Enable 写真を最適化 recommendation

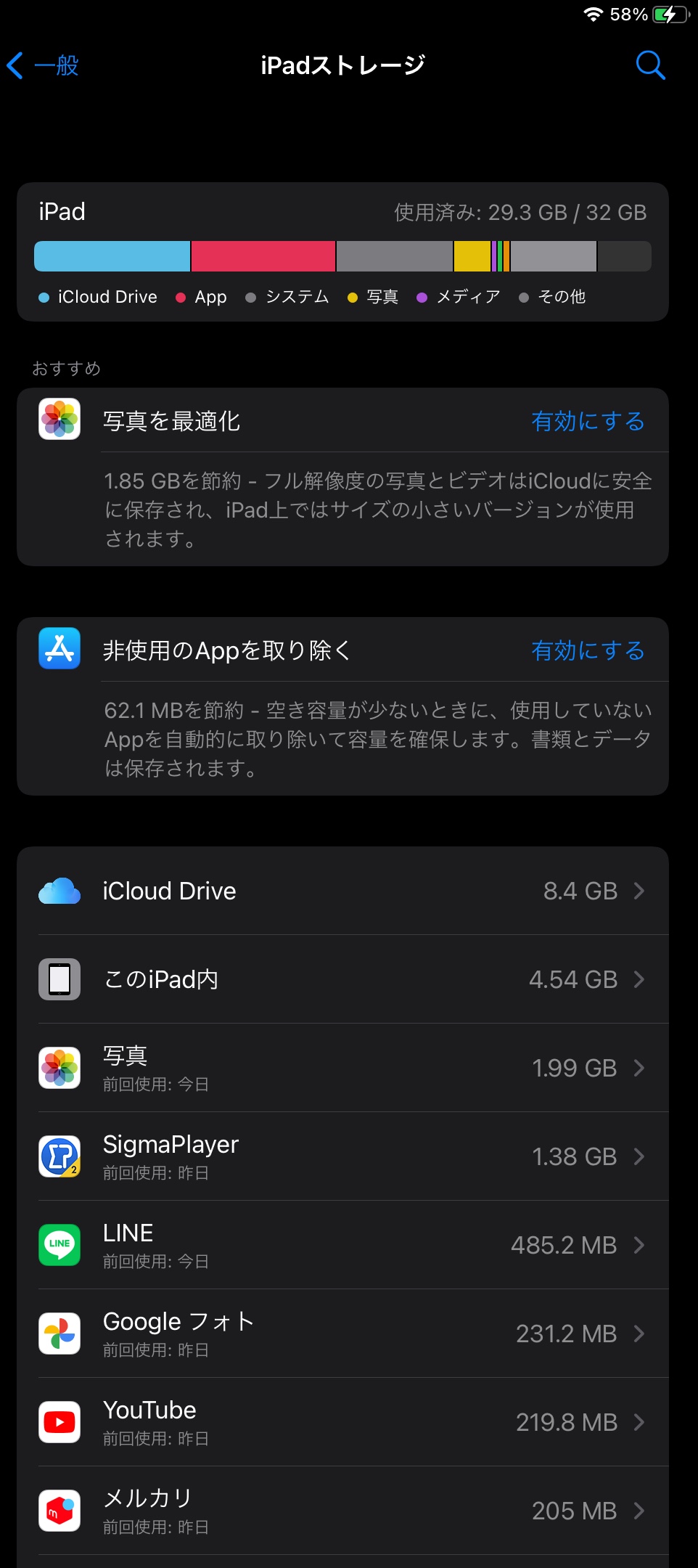click(x=588, y=421)
